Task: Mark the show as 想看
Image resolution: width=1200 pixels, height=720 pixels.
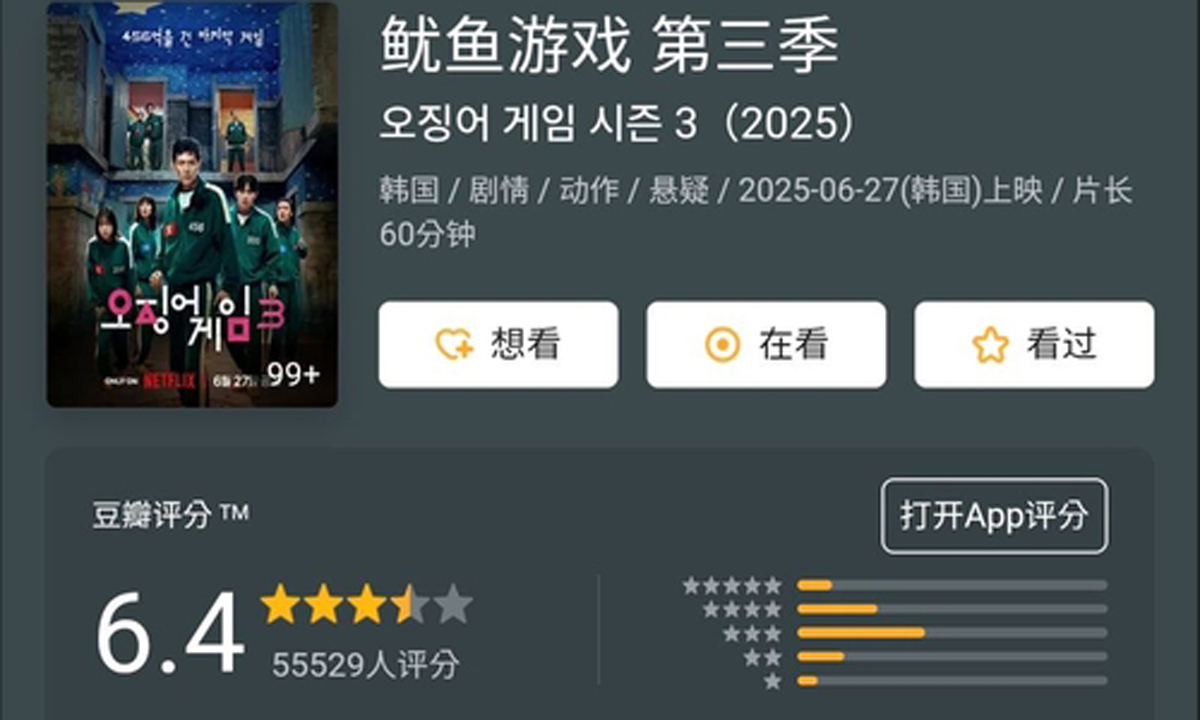Action: click(x=498, y=345)
